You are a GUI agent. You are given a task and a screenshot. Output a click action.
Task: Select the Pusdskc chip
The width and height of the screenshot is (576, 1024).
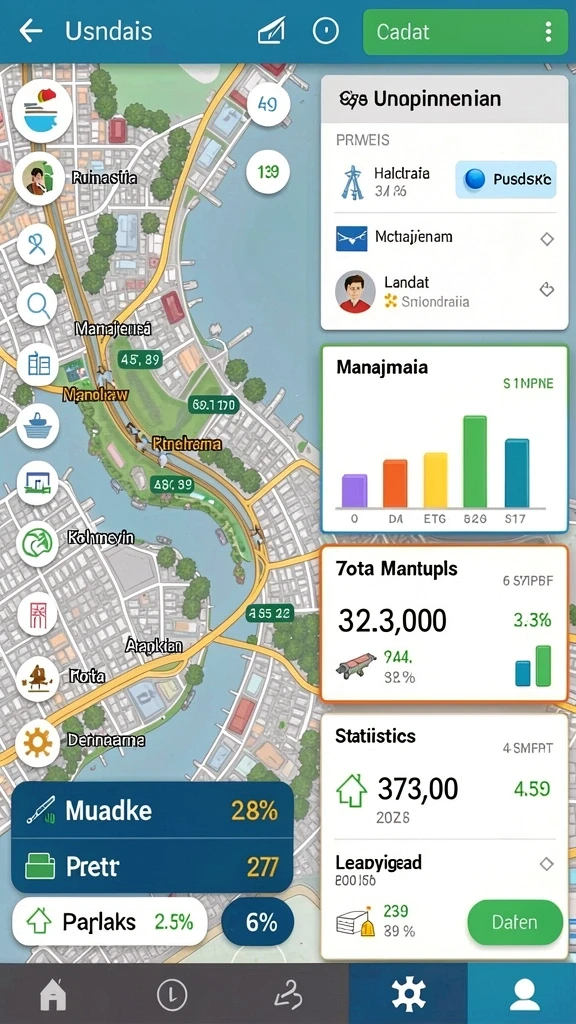coord(505,179)
